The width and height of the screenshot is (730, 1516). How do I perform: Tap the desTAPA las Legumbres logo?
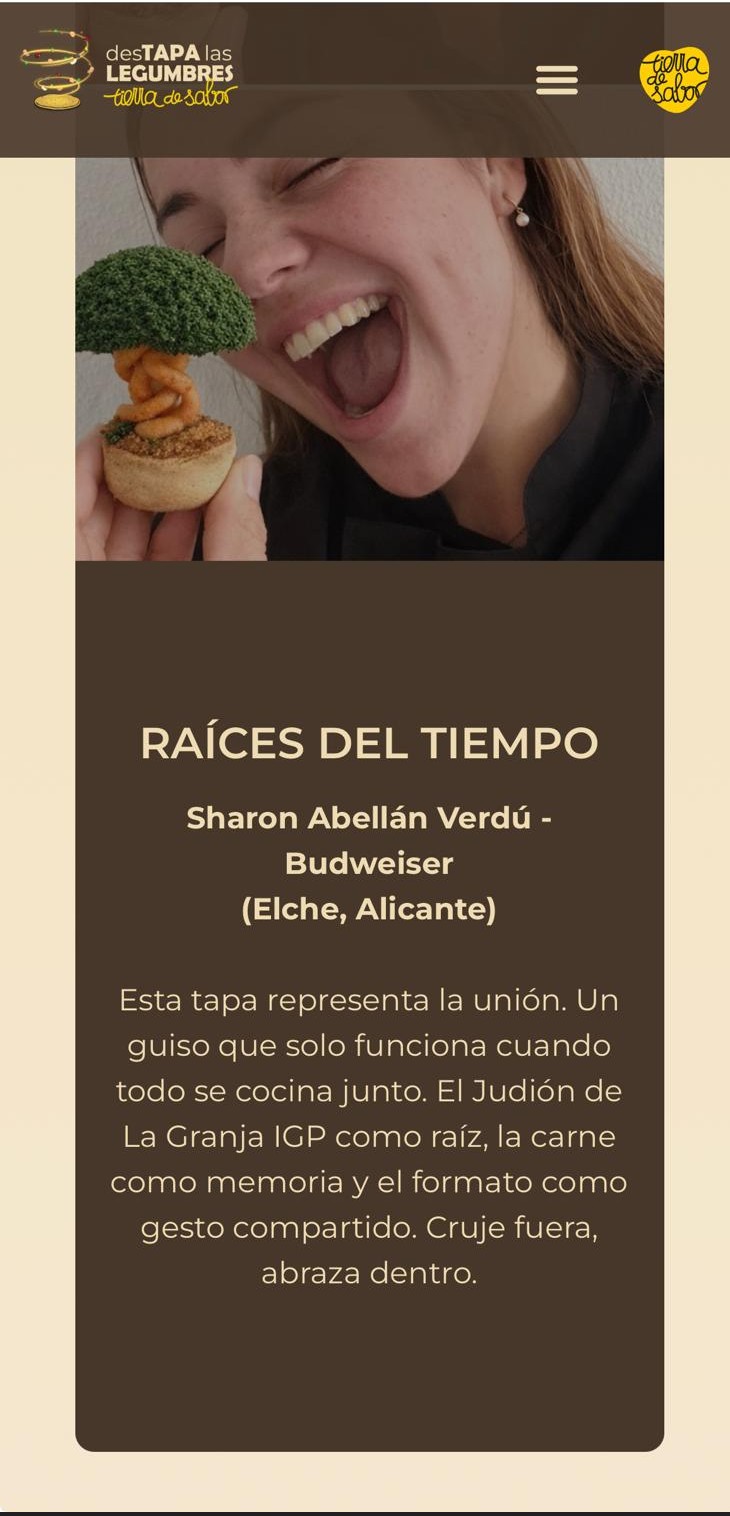click(128, 72)
